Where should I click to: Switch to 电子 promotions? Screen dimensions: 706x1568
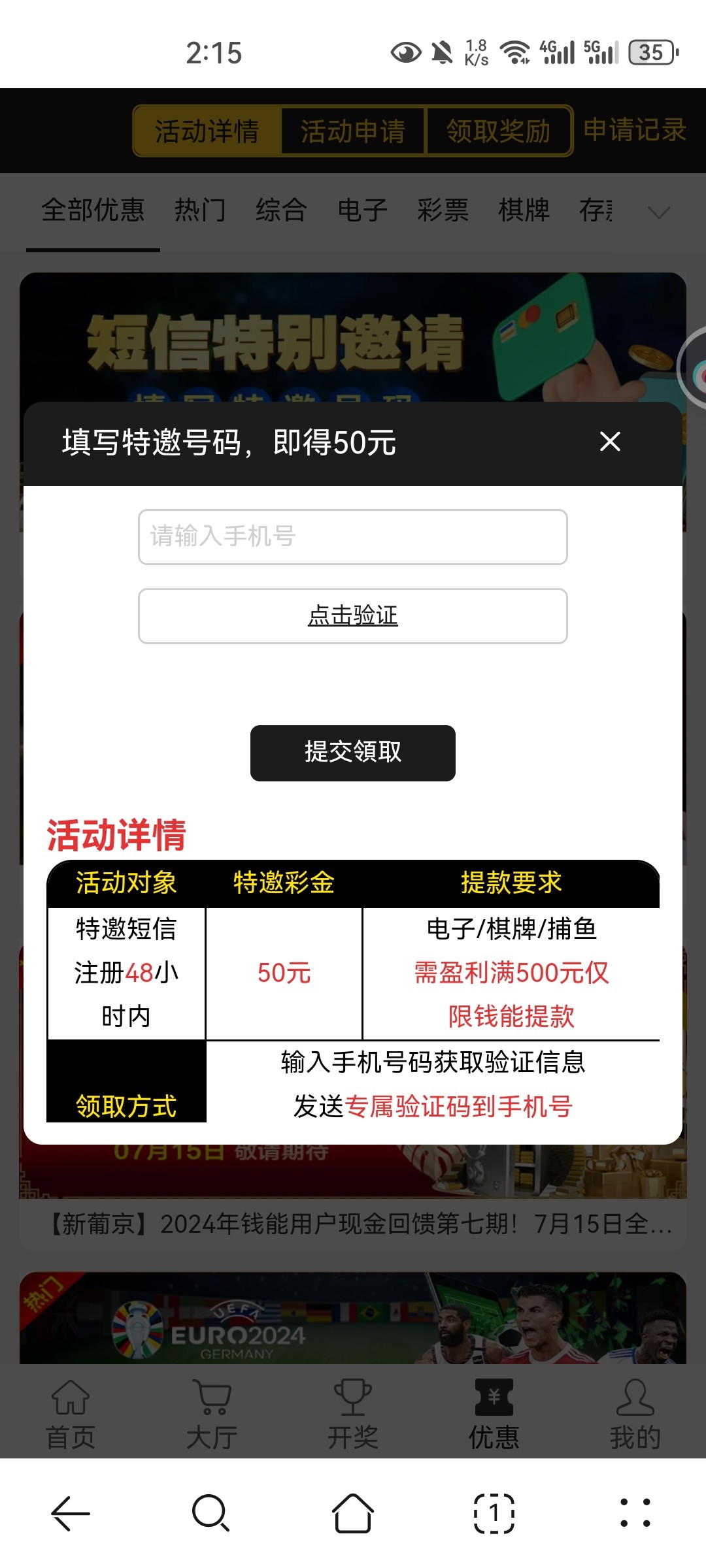(362, 210)
